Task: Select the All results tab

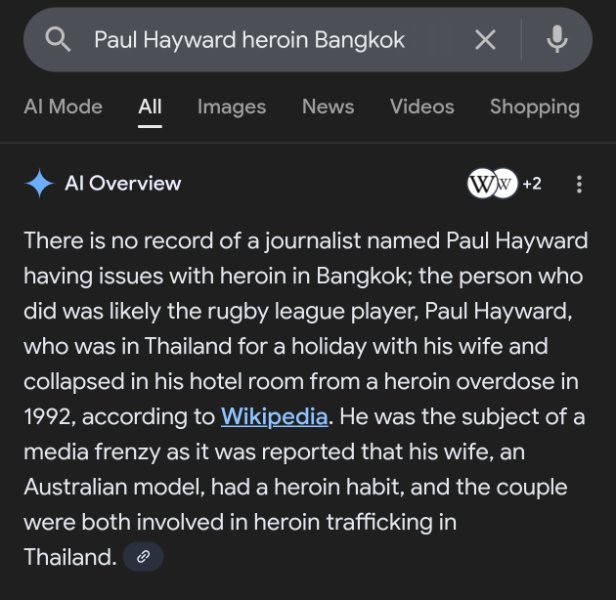Action: (x=150, y=107)
